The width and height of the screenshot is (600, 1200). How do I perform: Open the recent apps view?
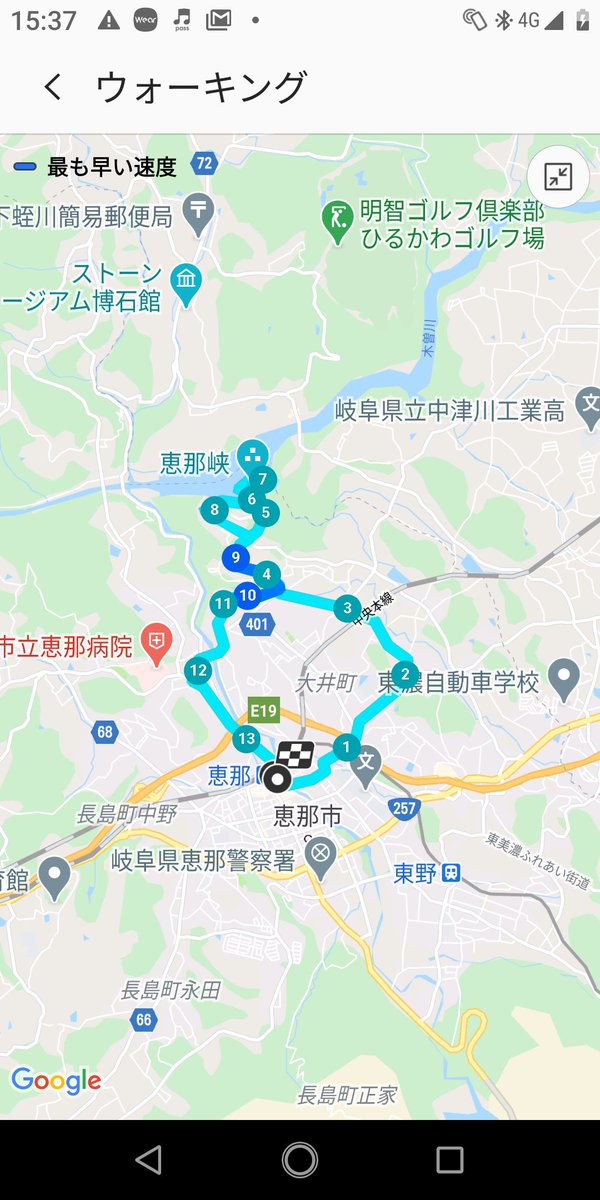point(450,1160)
